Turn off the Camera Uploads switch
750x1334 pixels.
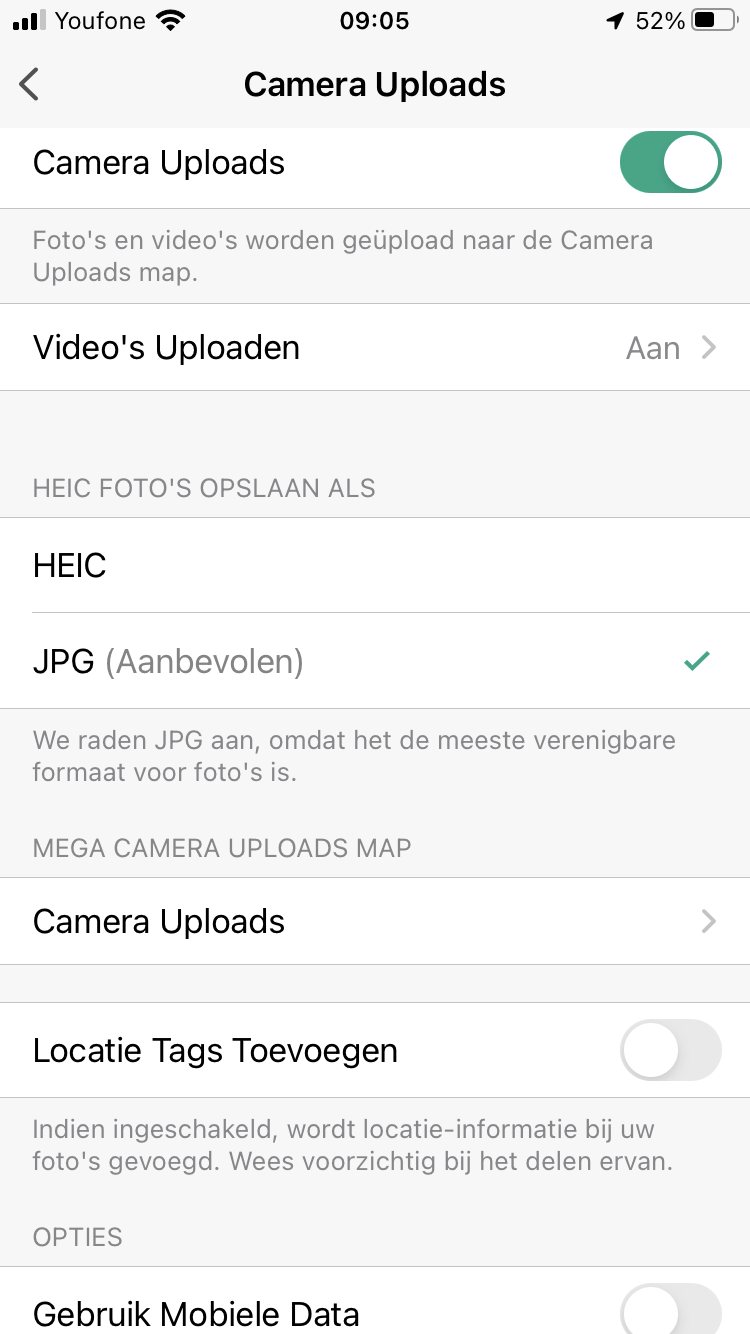(x=670, y=162)
